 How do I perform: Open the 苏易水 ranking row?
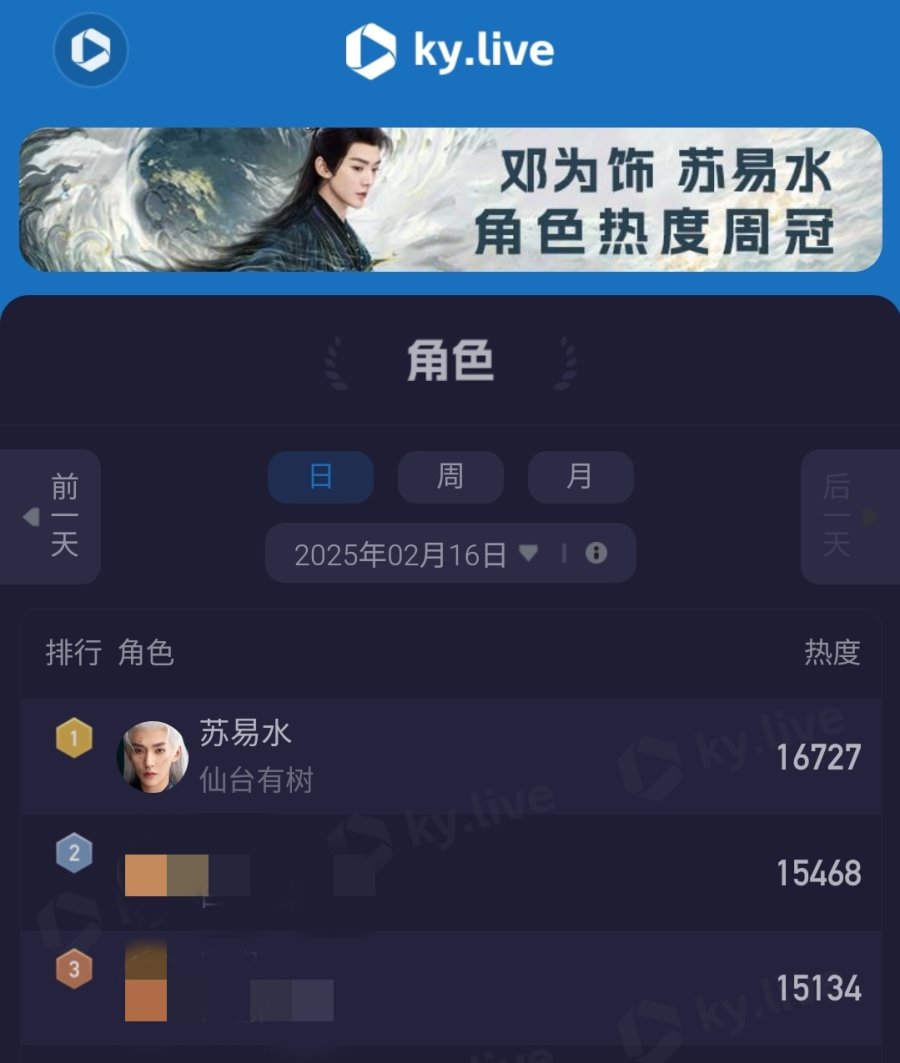tap(450, 756)
